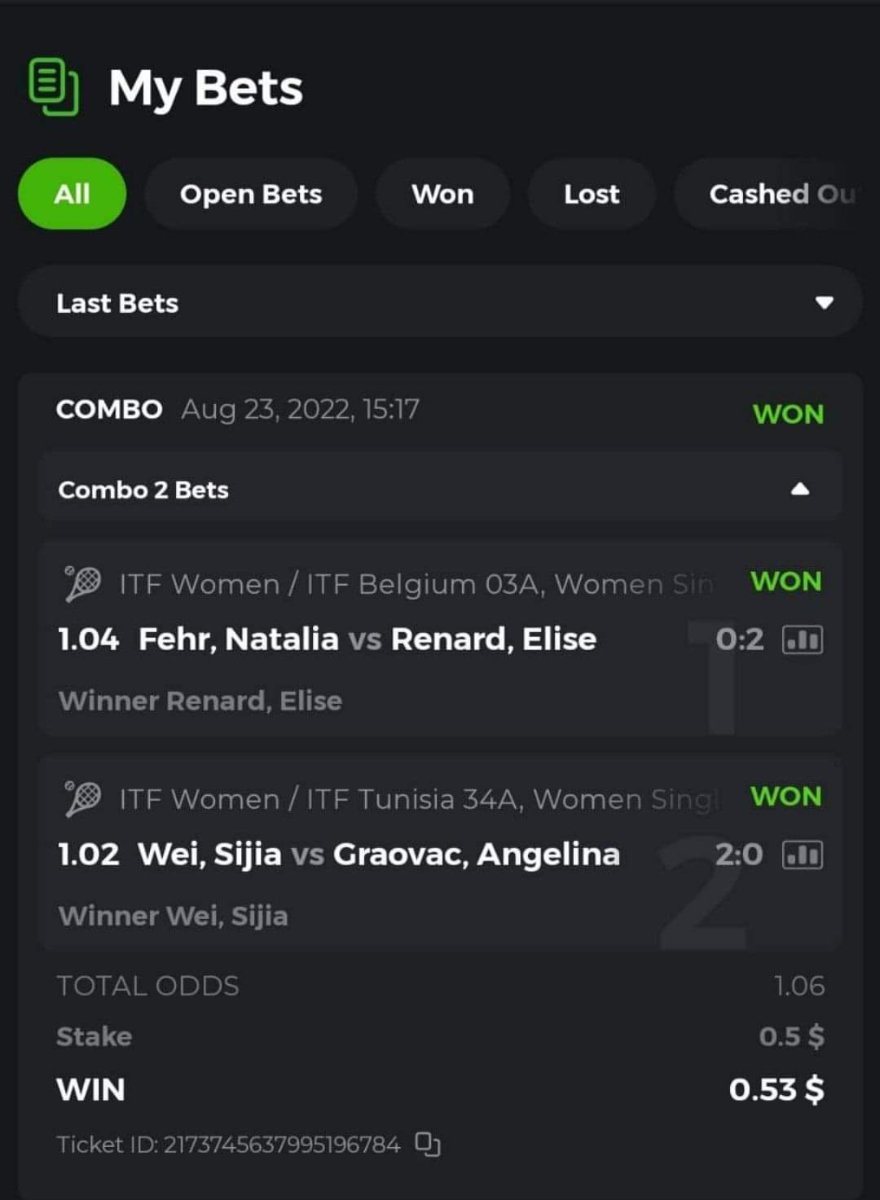The width and height of the screenshot is (880, 1200).
Task: Open the Fehr, Natalia vs Renard, Elise bet
Action: point(367,640)
